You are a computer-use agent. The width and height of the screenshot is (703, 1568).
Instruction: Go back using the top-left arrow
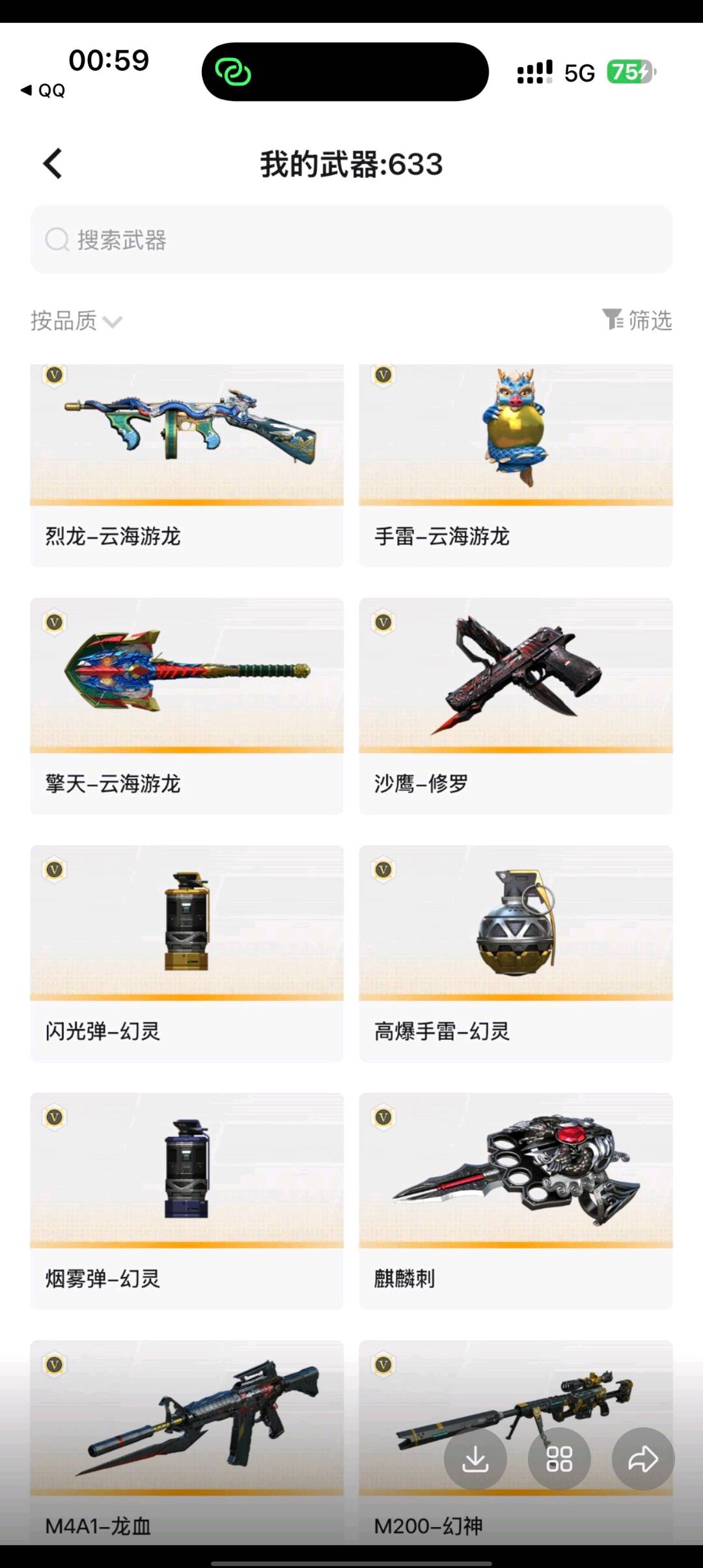53,163
